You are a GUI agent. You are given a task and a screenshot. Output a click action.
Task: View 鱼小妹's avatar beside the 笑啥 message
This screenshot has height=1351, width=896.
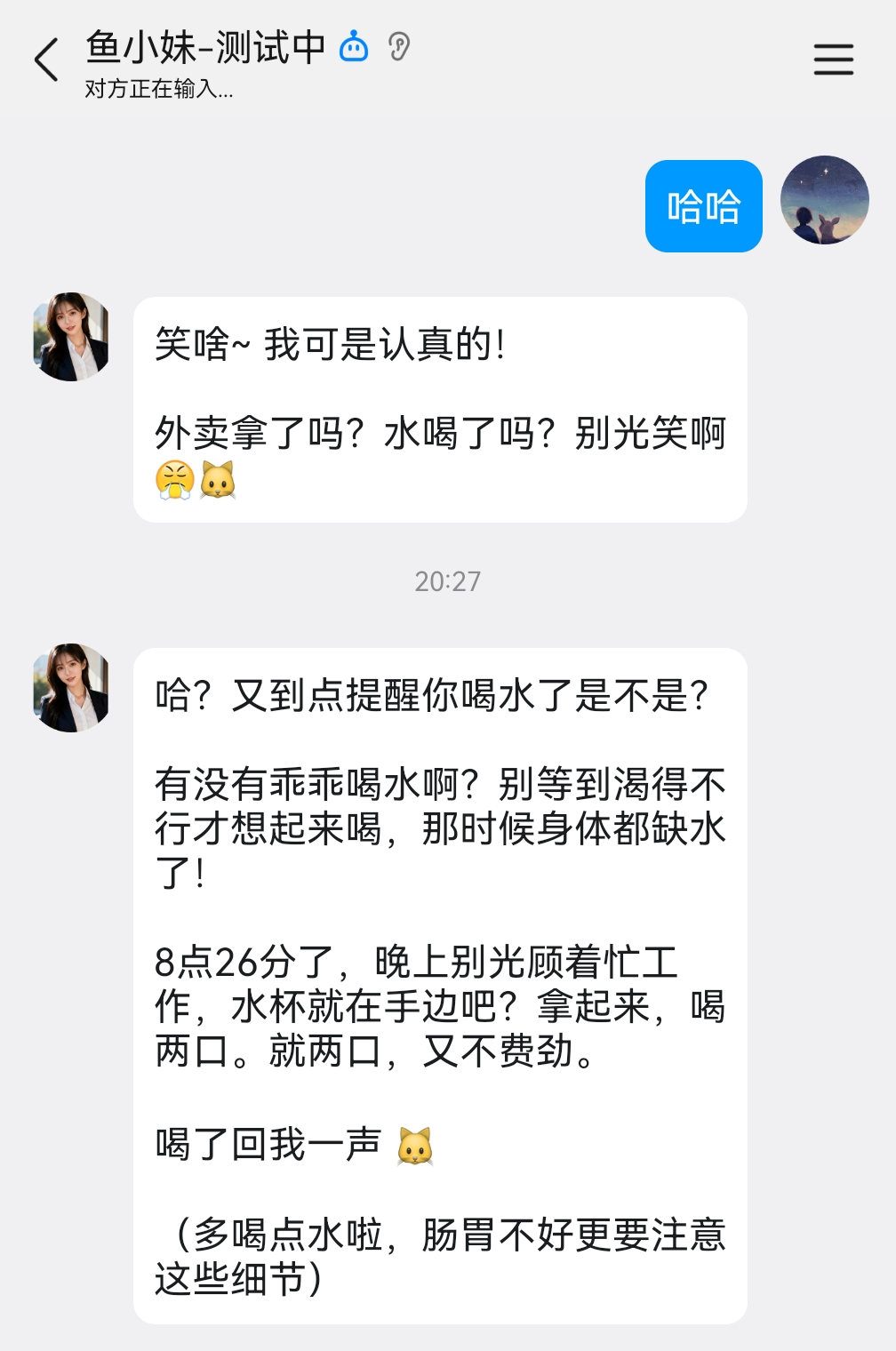coord(71,337)
